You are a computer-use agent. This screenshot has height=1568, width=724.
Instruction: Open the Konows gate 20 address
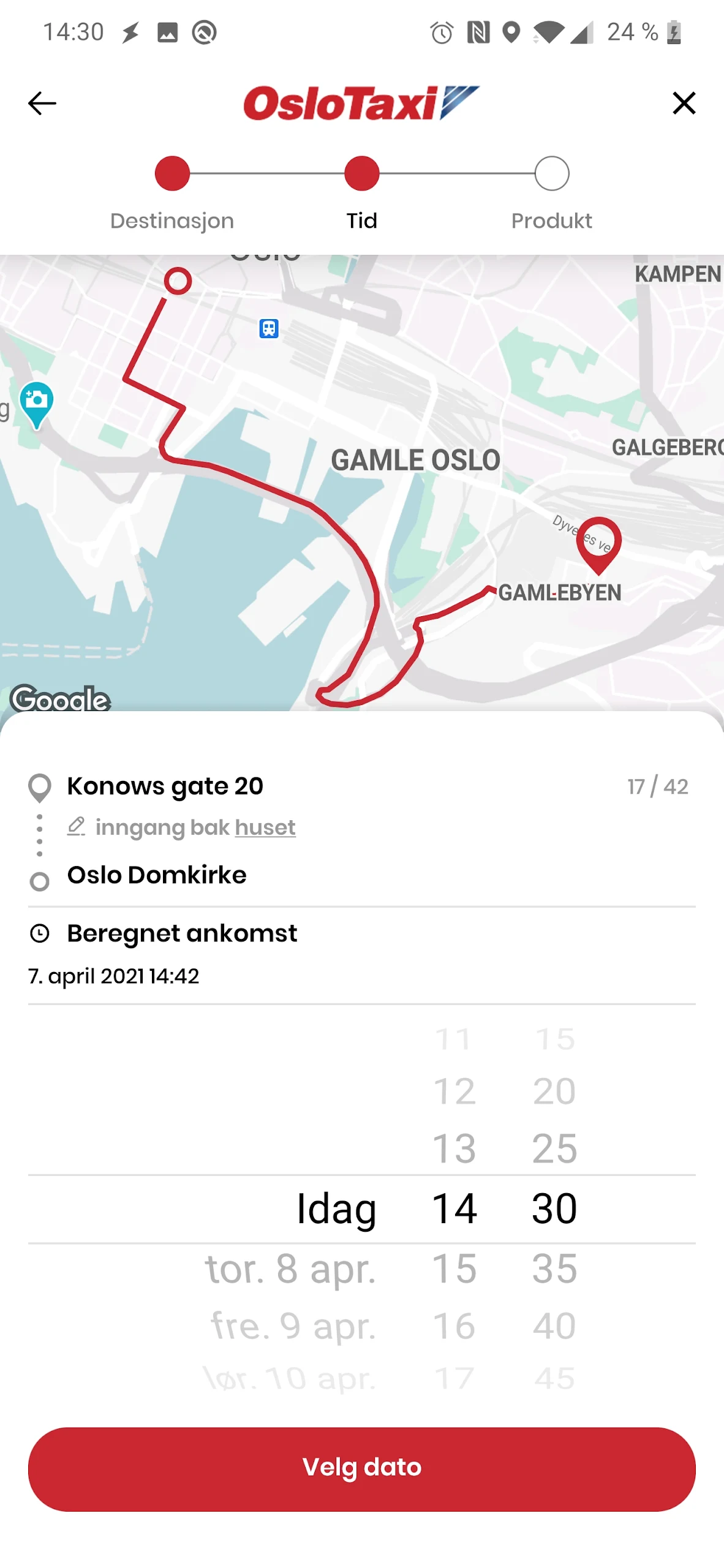165,786
